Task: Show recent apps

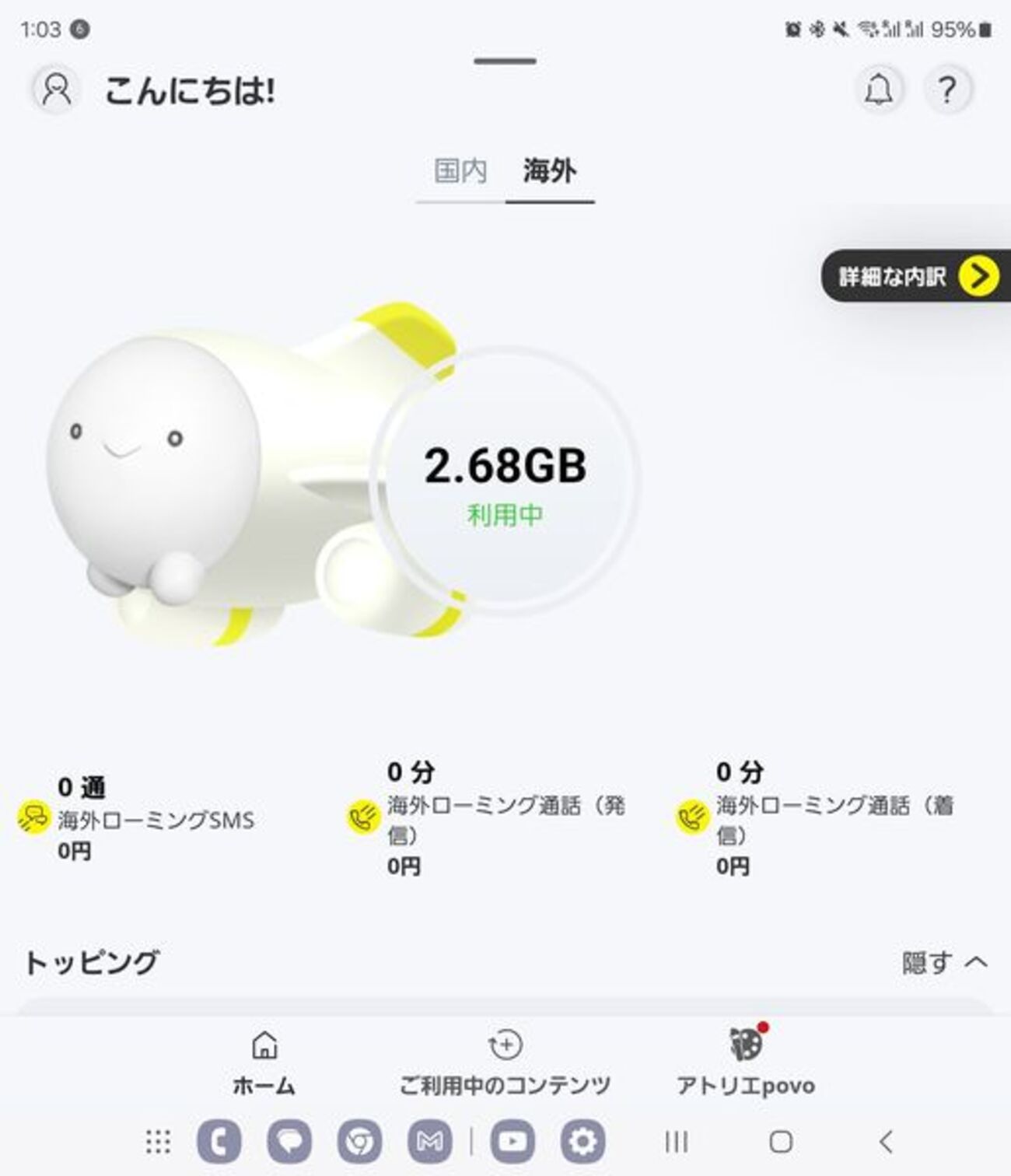Action: point(677,1142)
